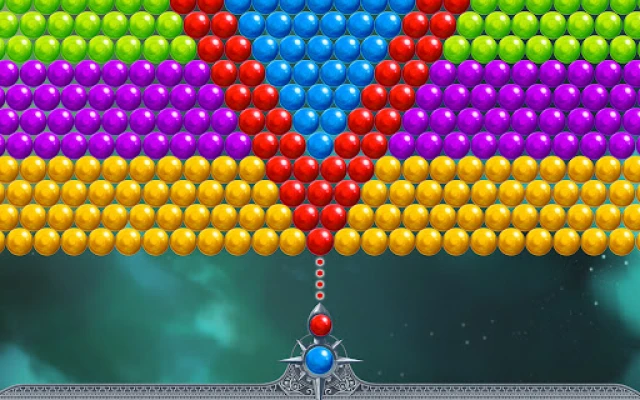Shoot at the lowest red bubble of the cluster
Viewport: 640px width, 400px height.
[x=320, y=240]
